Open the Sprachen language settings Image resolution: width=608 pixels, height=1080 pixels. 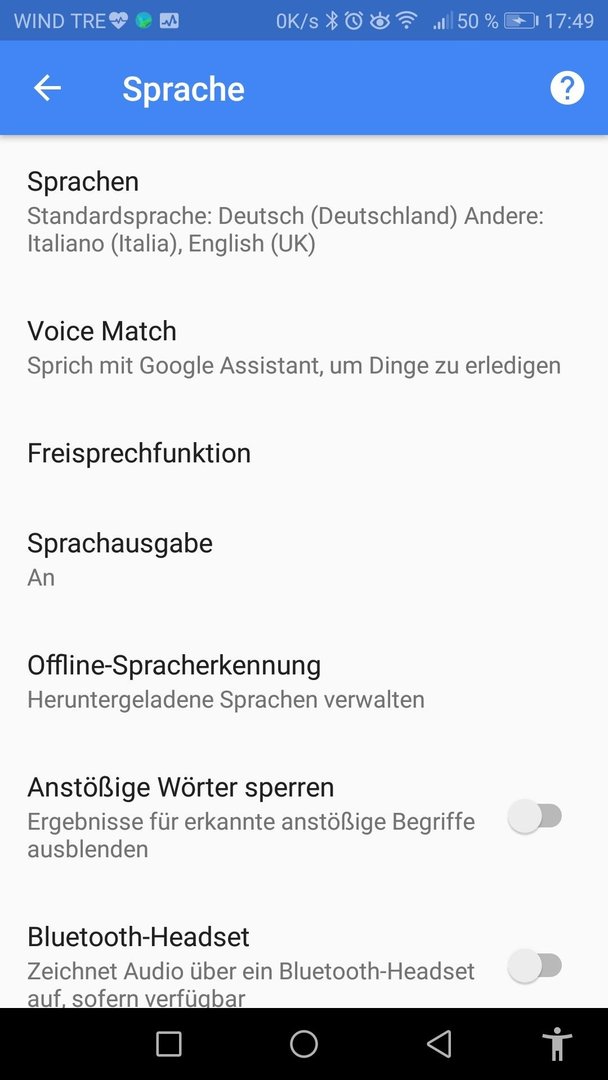tap(304, 211)
